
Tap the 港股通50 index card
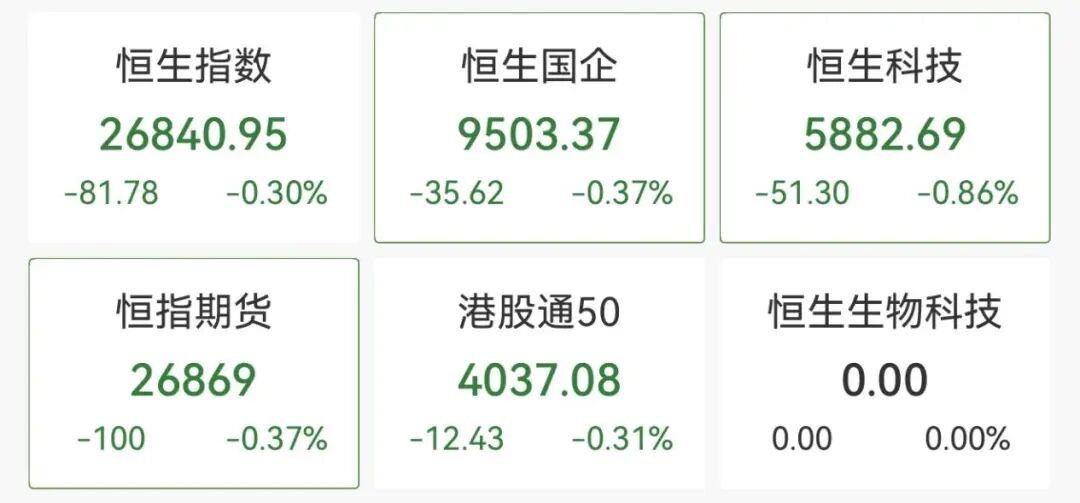tap(539, 373)
